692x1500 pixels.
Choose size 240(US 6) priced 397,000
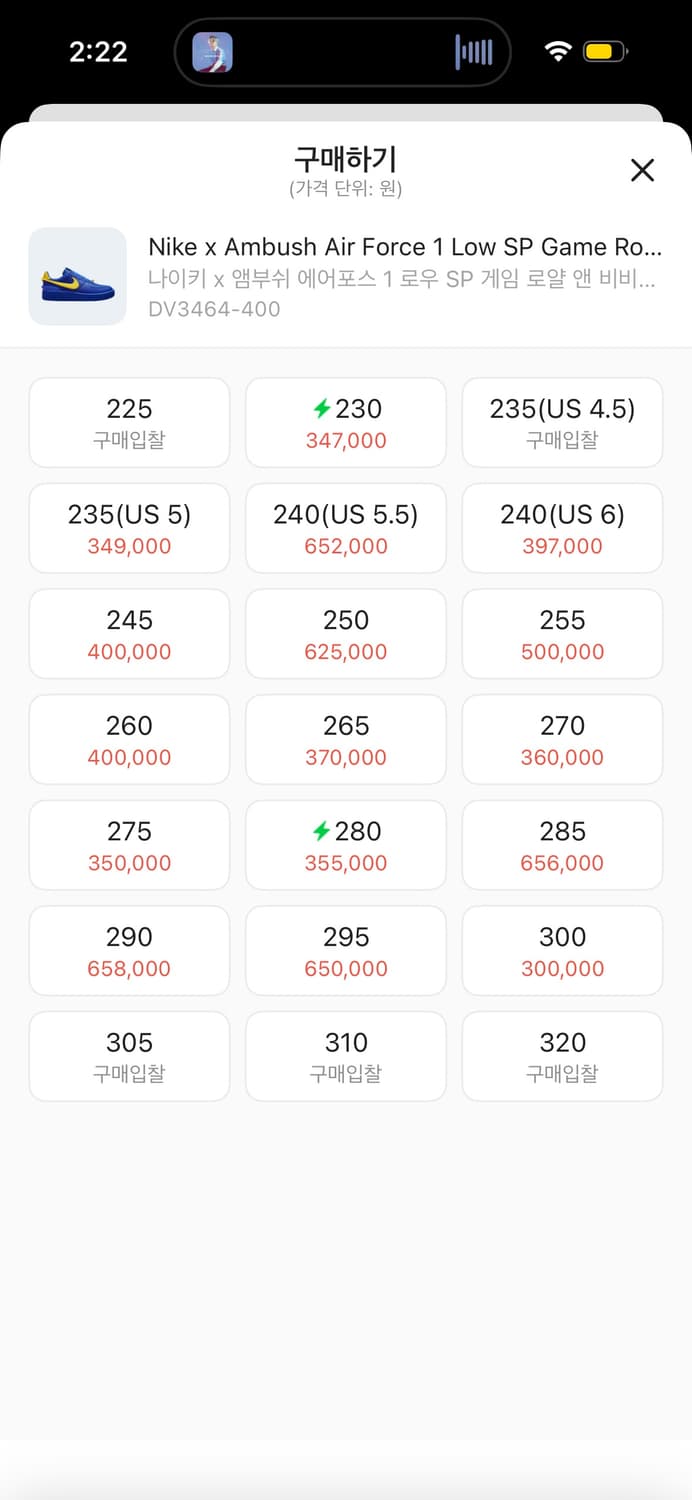562,528
